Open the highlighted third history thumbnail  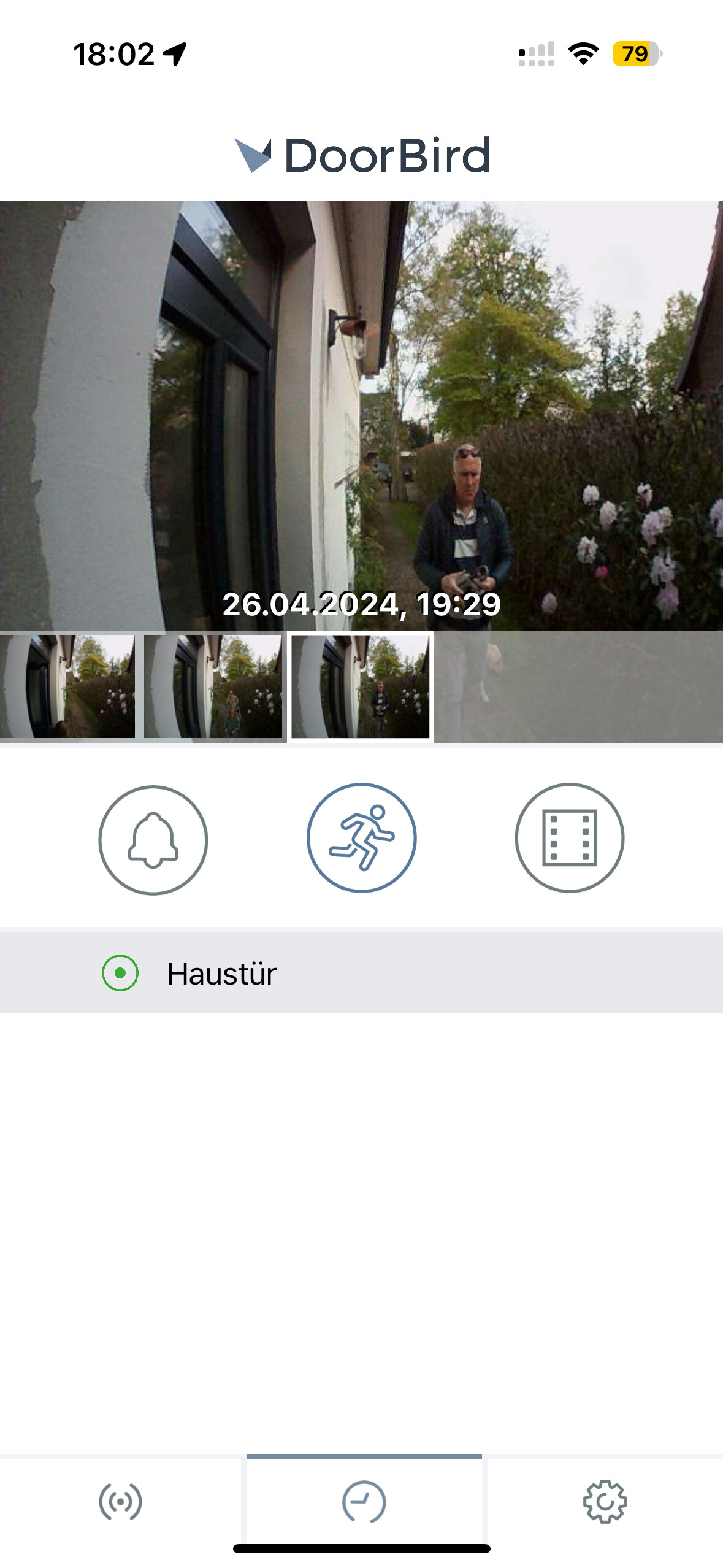pos(360,686)
